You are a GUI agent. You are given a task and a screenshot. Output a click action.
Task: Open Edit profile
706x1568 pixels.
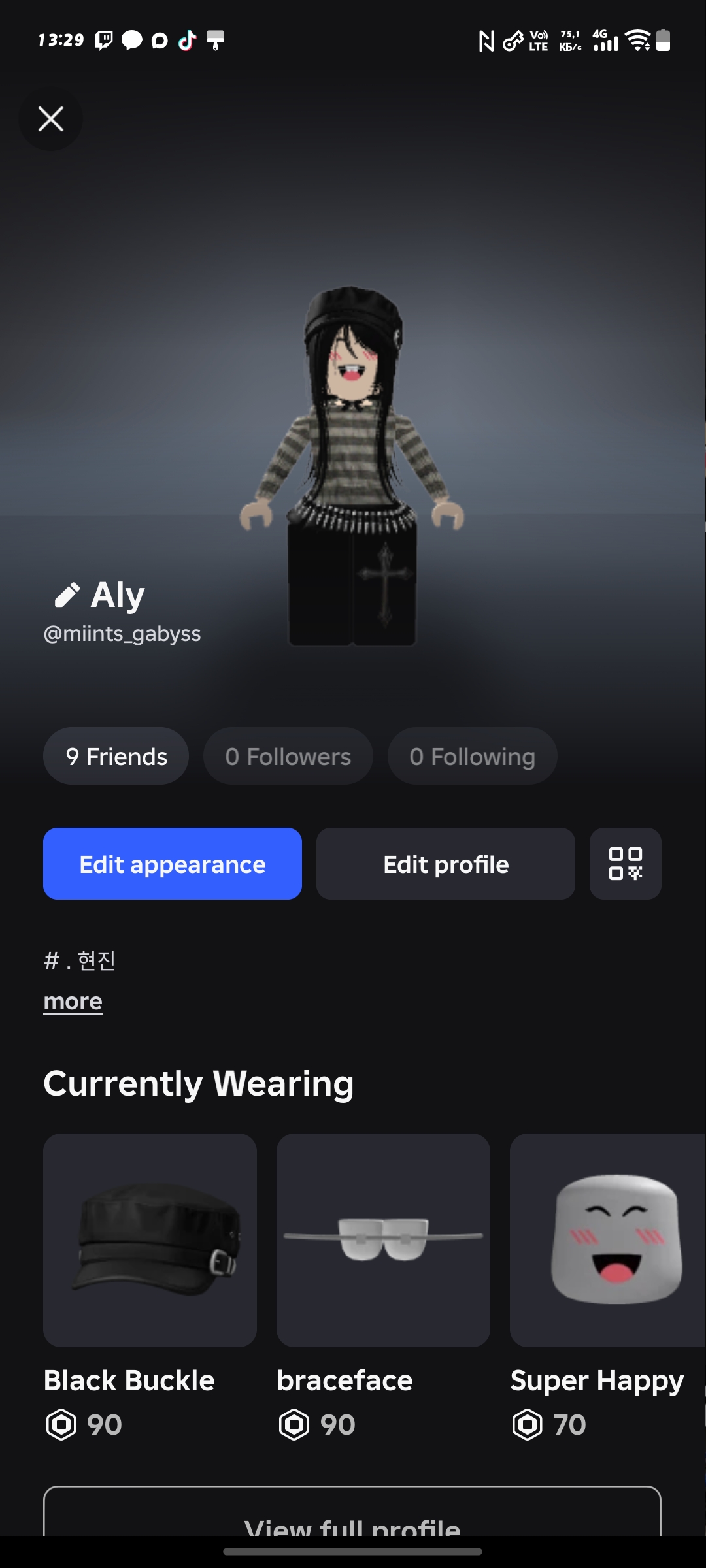pyautogui.click(x=446, y=864)
